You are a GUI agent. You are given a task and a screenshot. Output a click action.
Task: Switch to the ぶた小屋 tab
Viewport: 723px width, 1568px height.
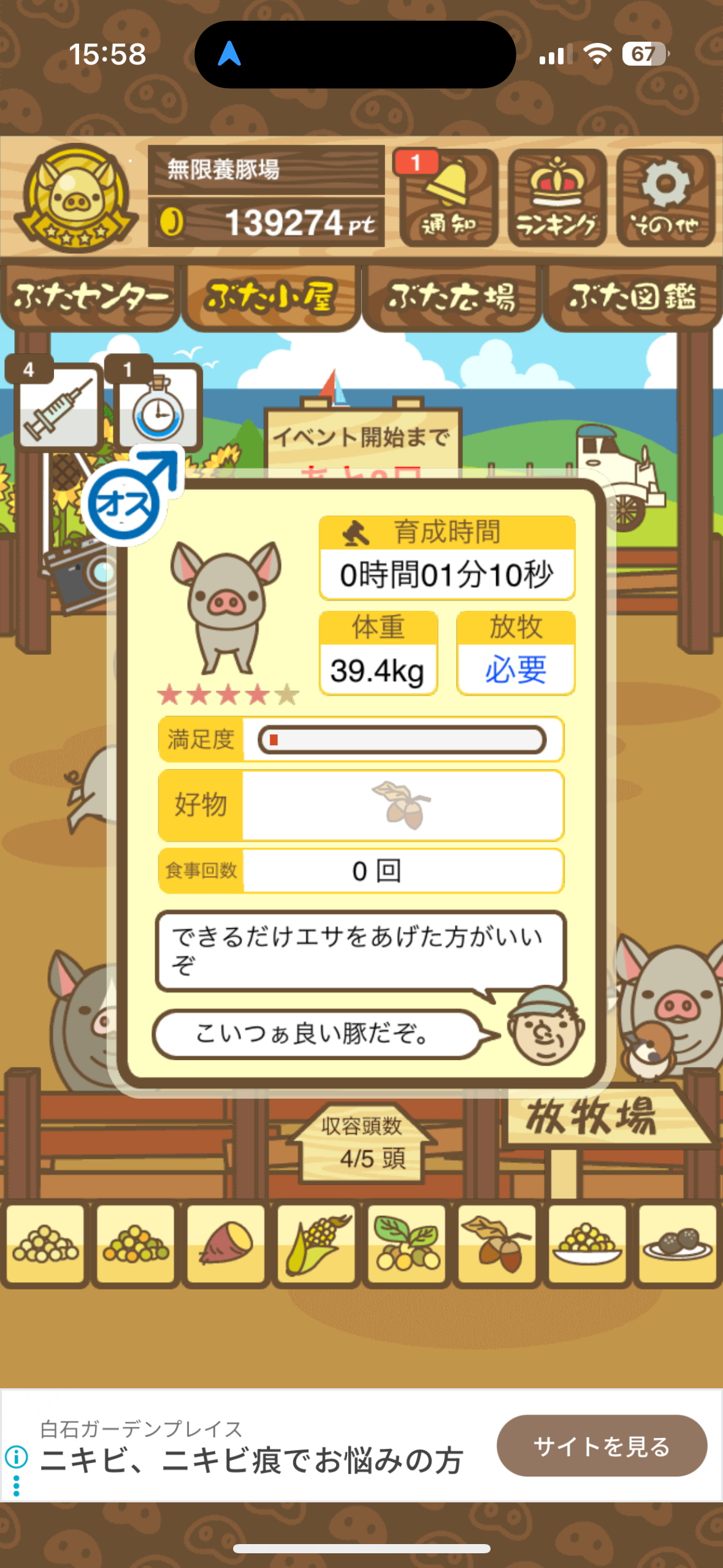(270, 298)
